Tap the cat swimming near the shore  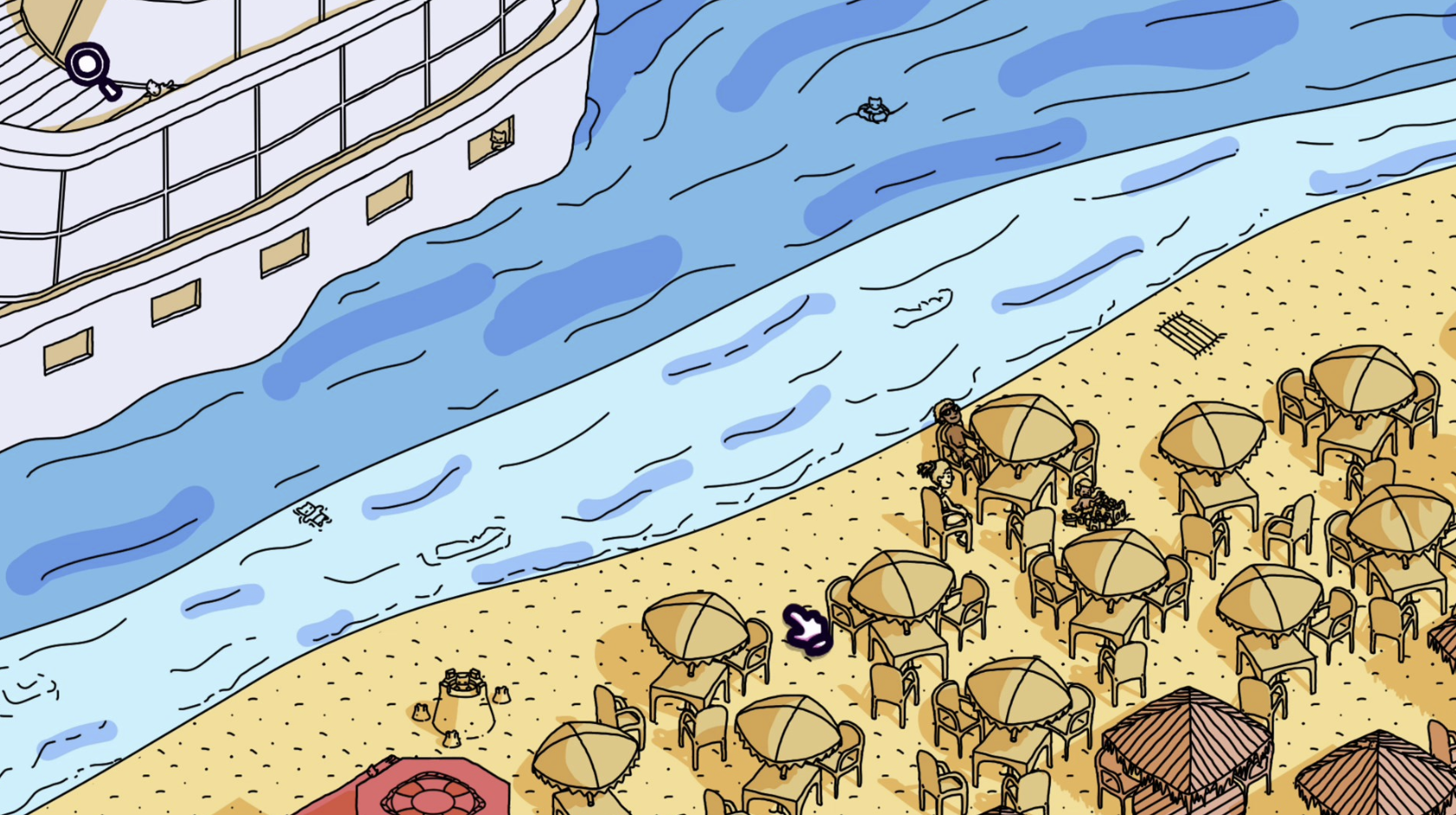(x=312, y=514)
